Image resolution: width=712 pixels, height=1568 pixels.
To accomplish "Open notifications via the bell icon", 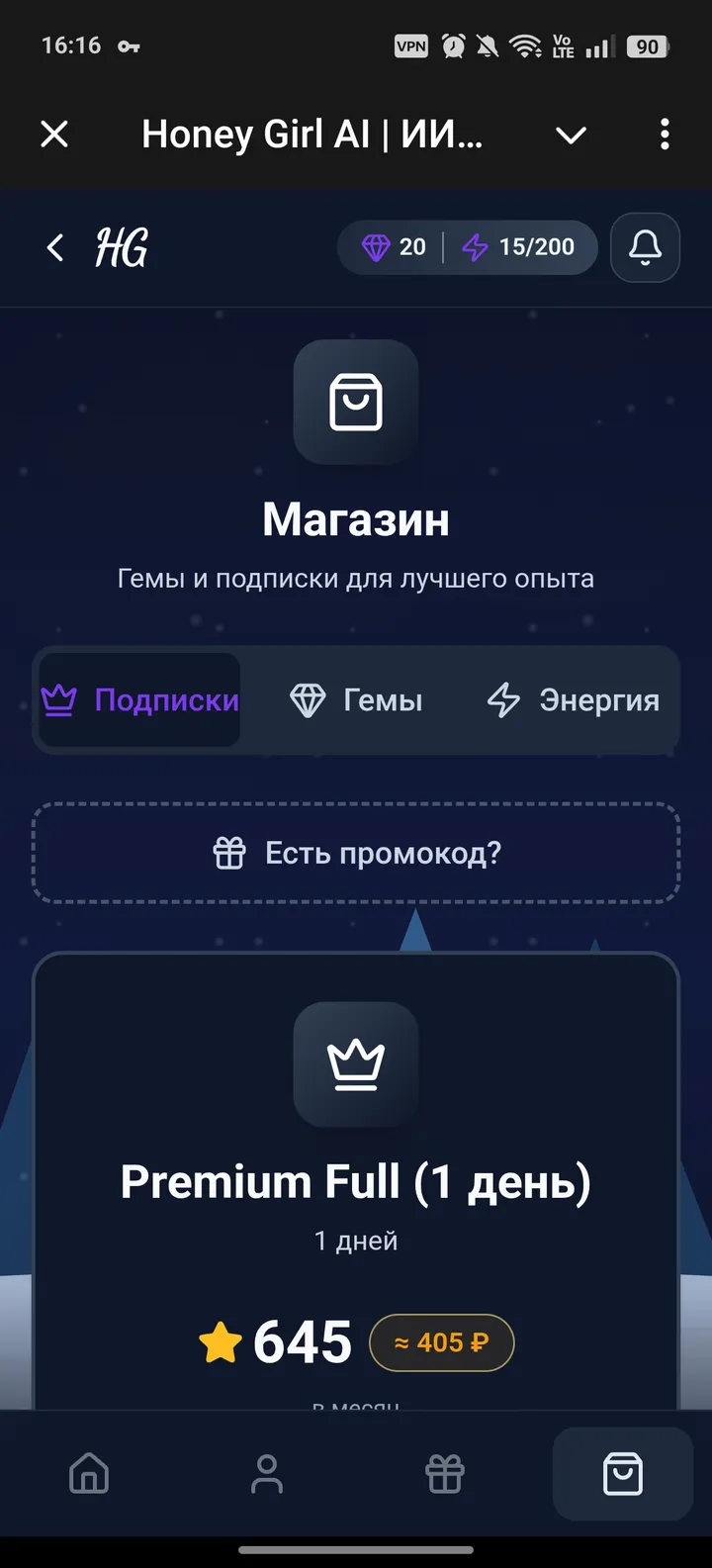I will [645, 248].
